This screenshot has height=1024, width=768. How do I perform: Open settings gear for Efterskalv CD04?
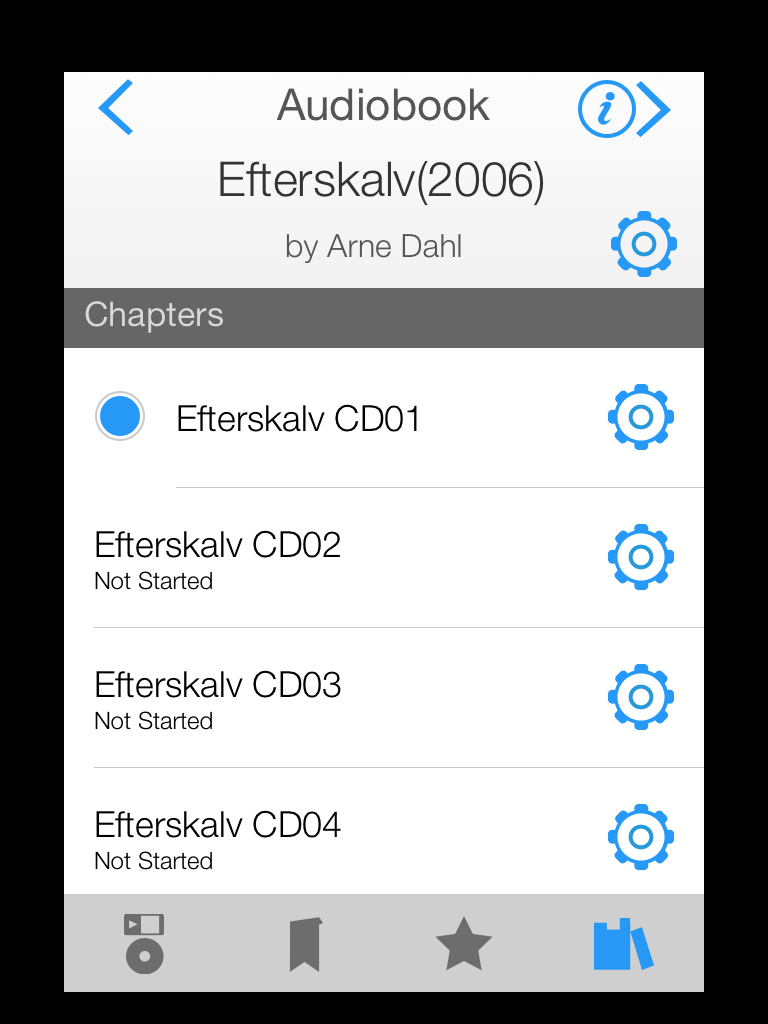(x=641, y=837)
